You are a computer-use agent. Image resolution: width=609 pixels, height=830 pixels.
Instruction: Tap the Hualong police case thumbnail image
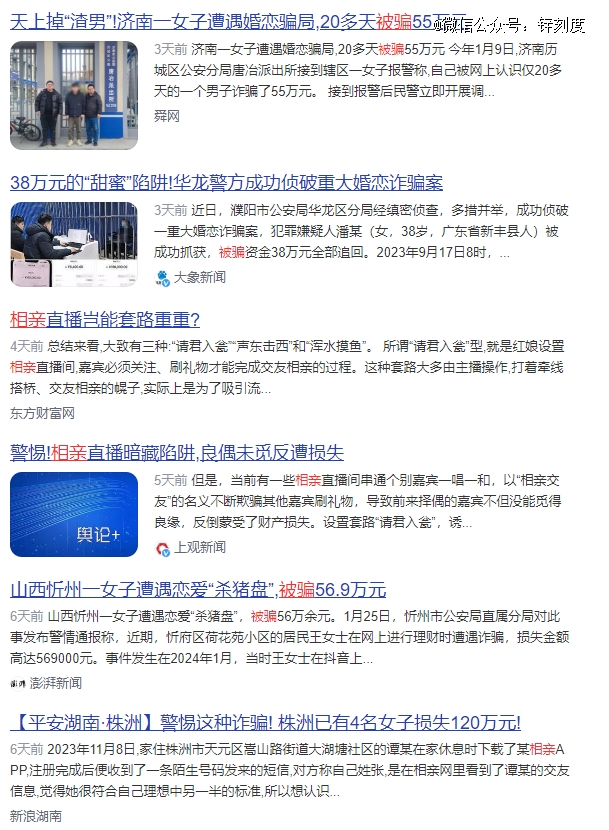(74, 245)
